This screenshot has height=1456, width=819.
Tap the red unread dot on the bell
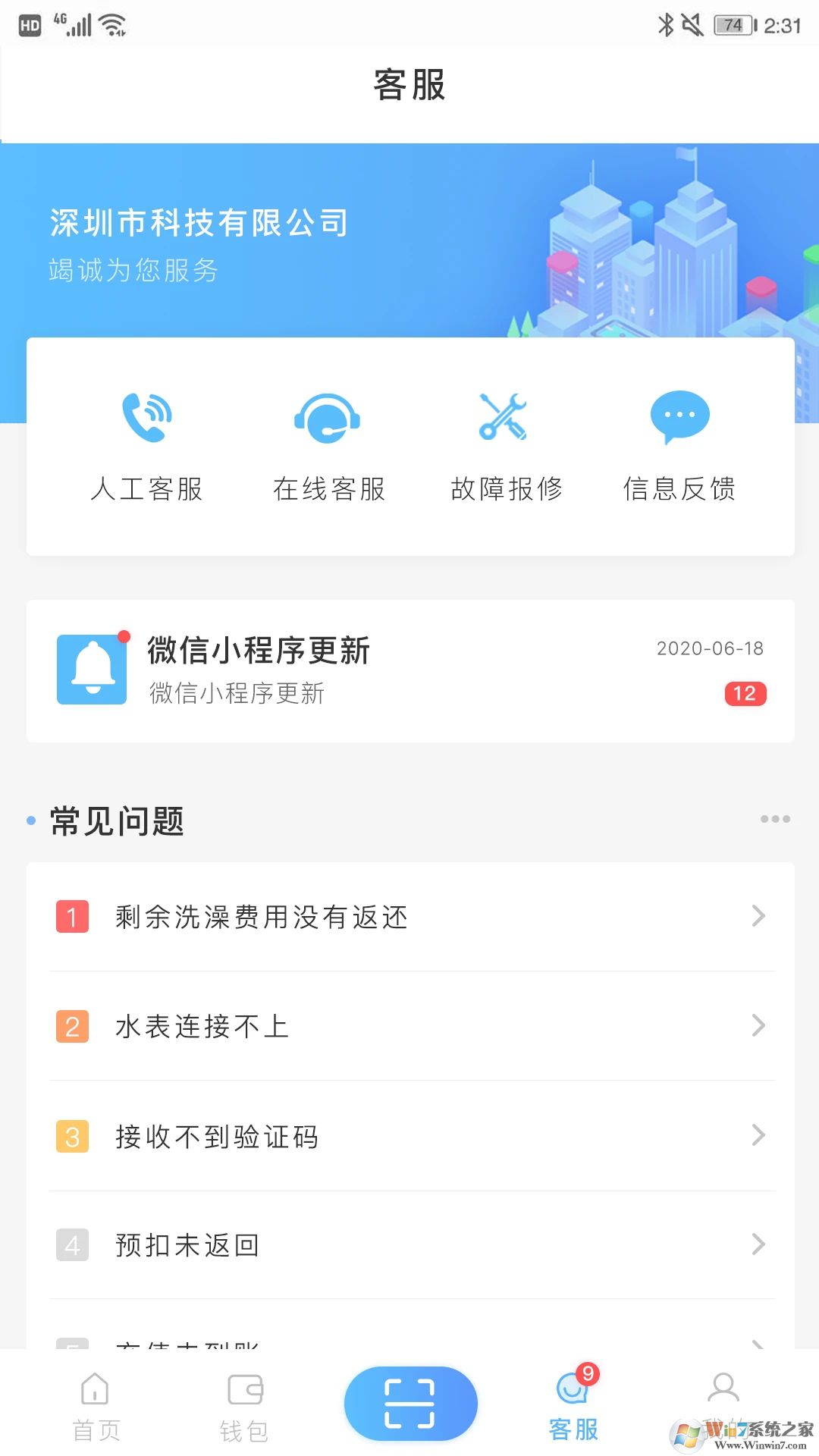click(123, 639)
